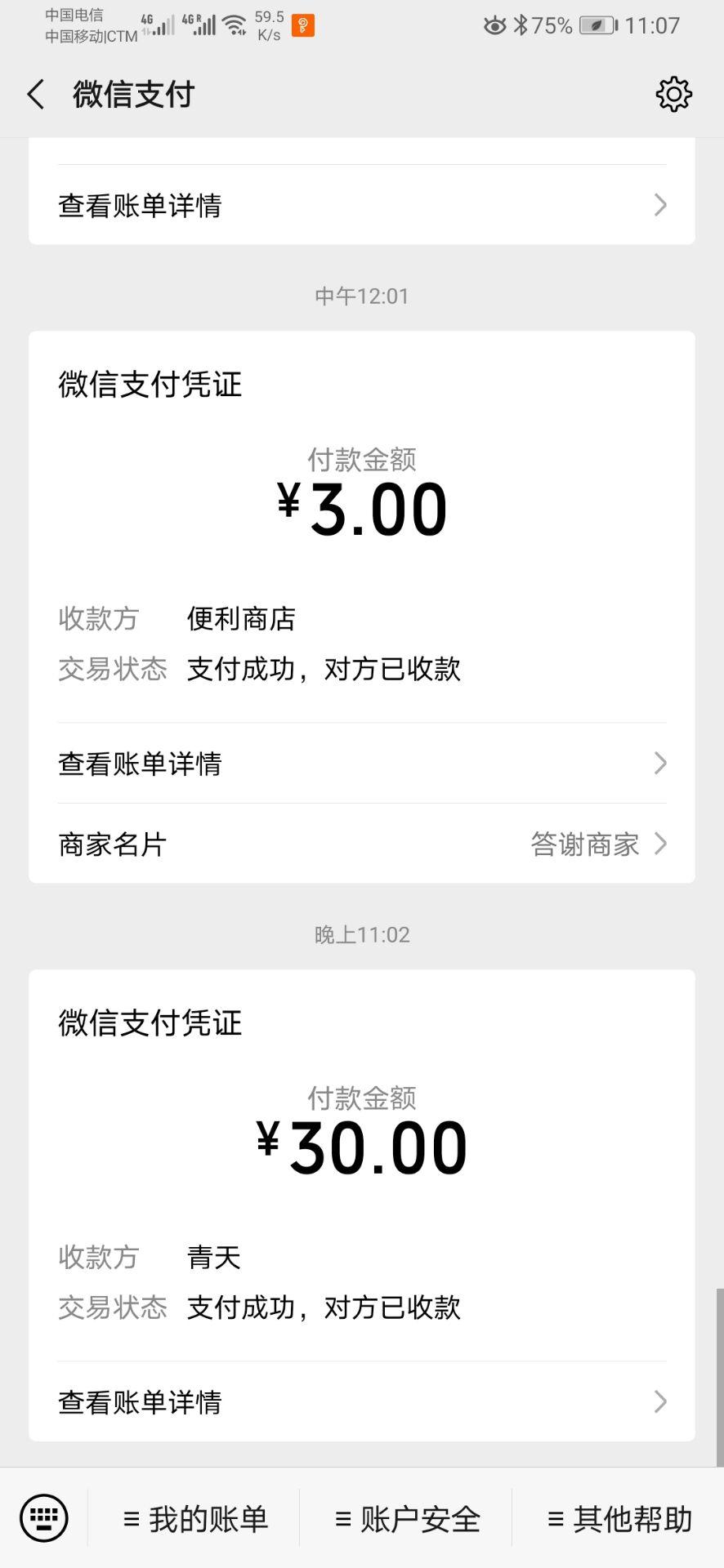Open the 微信支付 settings gear
The image size is (724, 1568).
pyautogui.click(x=673, y=95)
